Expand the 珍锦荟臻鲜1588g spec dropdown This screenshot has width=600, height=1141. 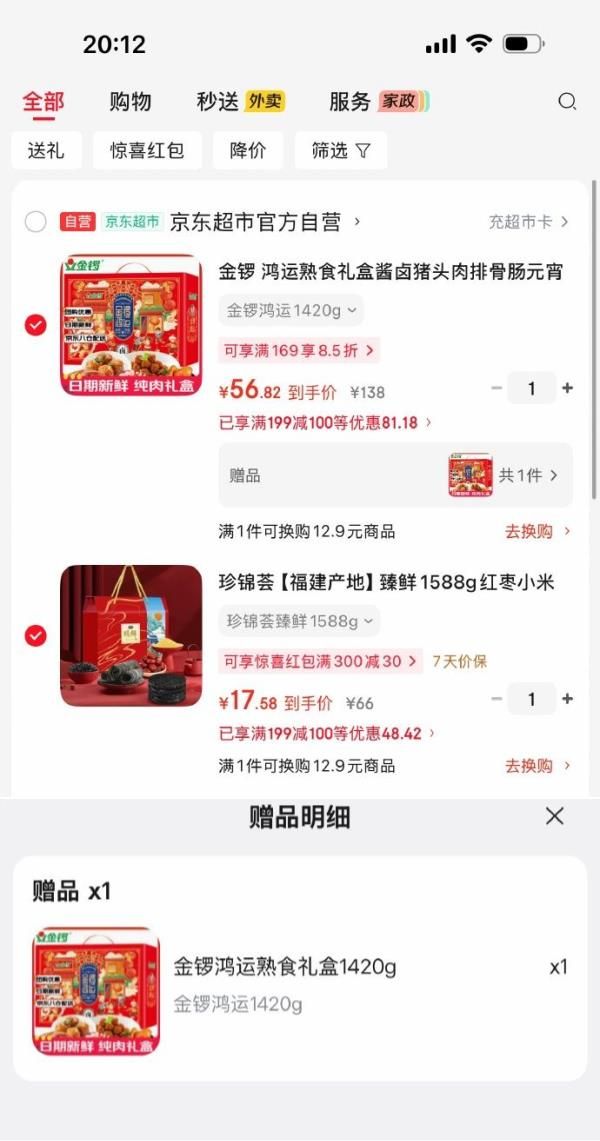click(299, 621)
